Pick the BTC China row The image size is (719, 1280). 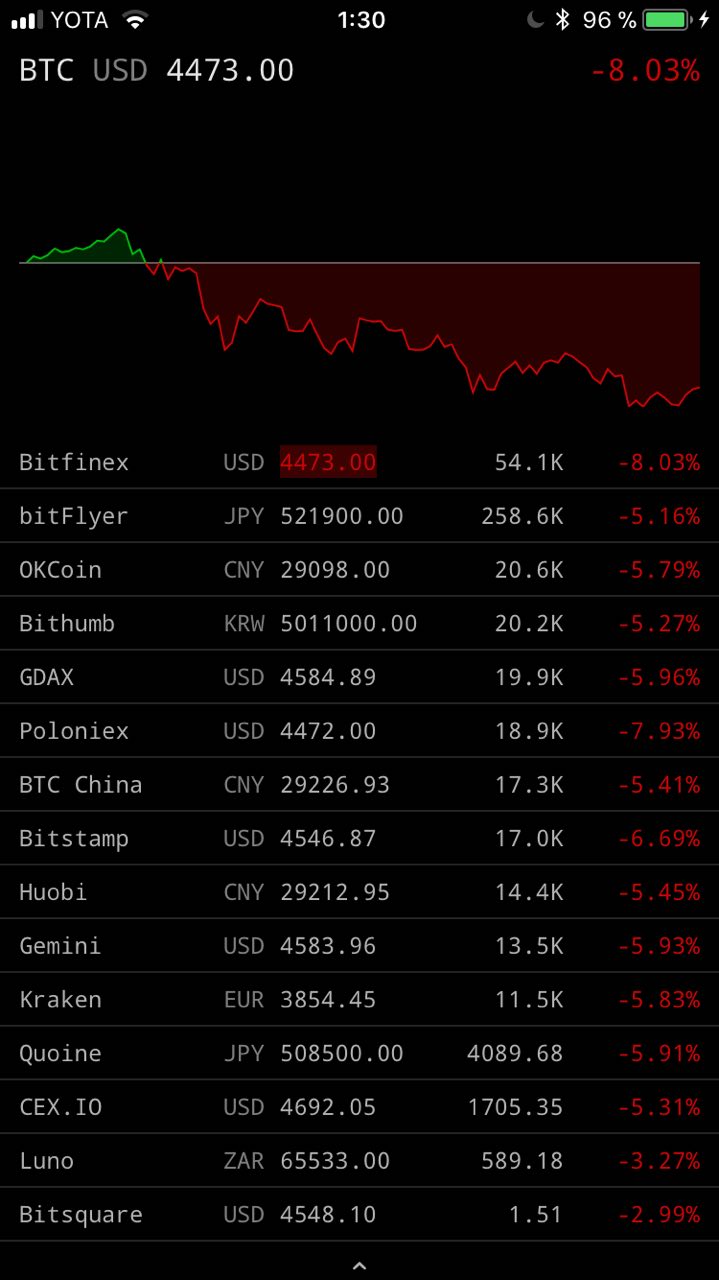[x=359, y=785]
